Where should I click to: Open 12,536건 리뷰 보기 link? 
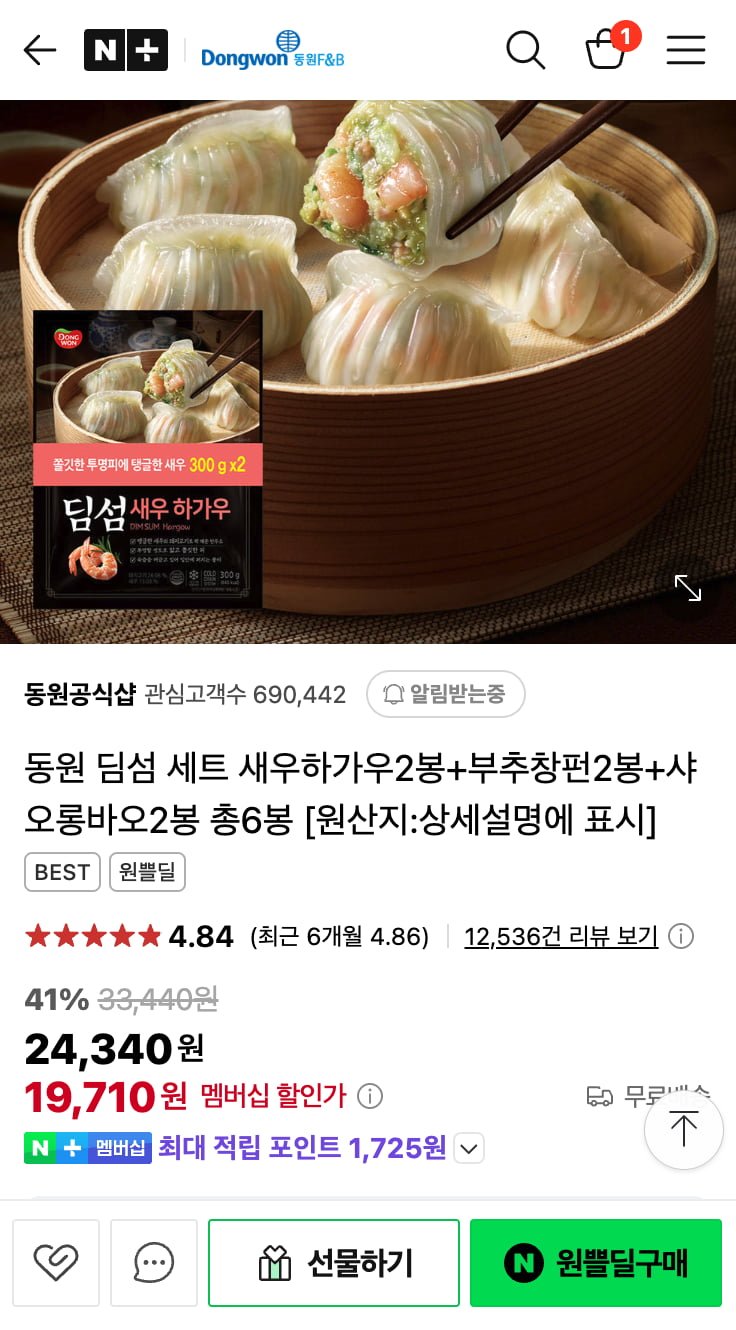pos(561,937)
